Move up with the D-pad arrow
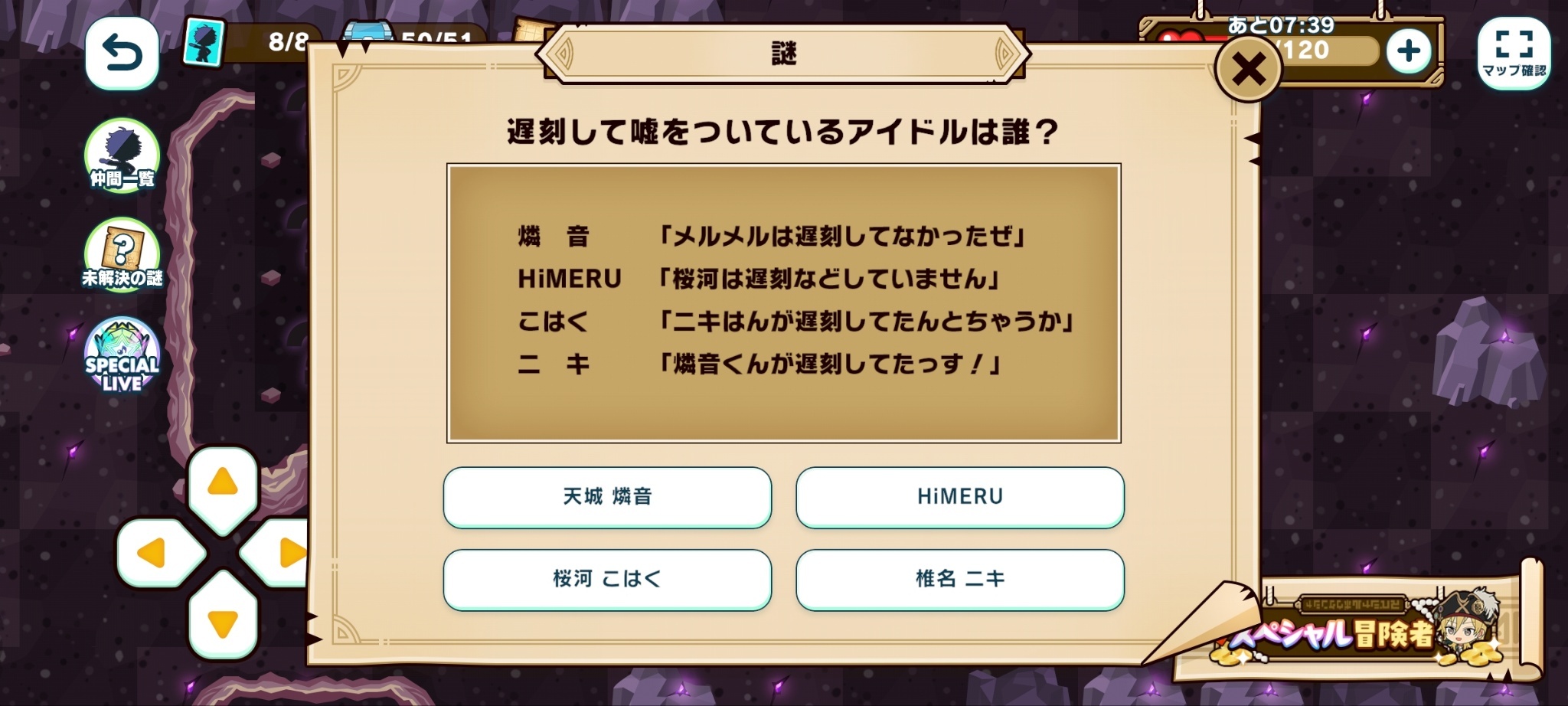Screen dimensions: 1568x706 pyautogui.click(x=223, y=483)
